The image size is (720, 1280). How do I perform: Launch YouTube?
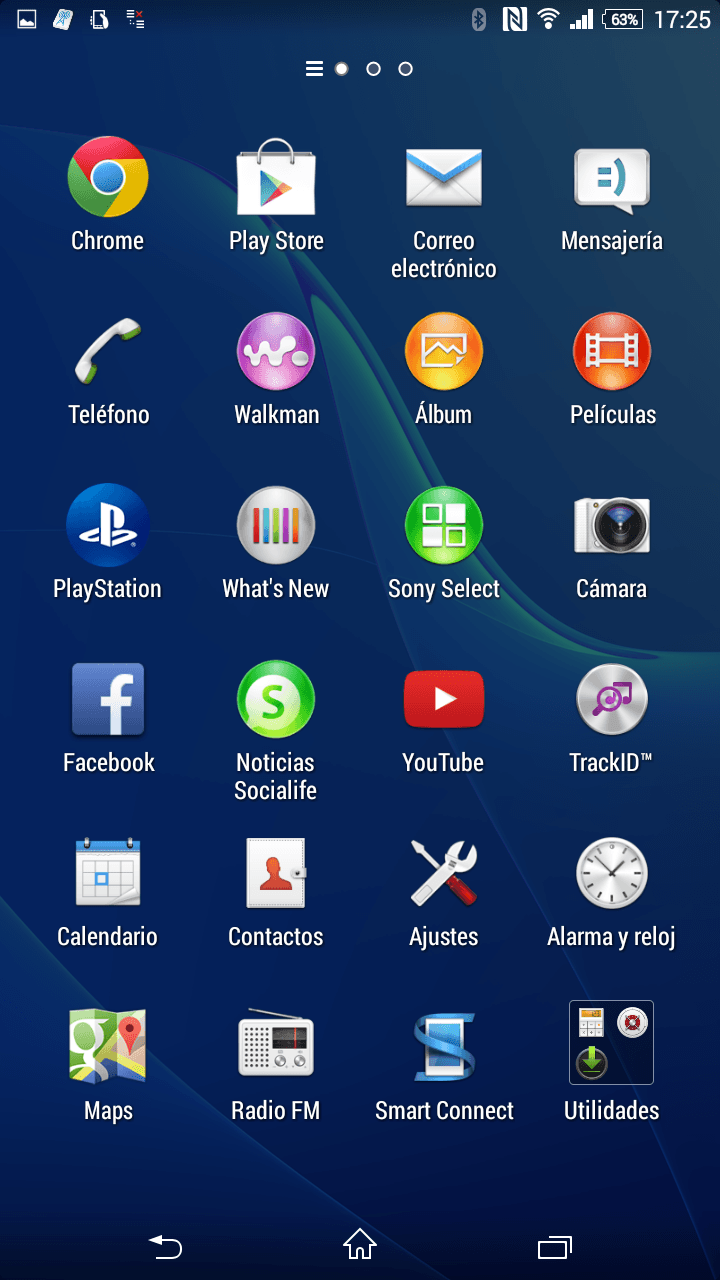coord(444,699)
